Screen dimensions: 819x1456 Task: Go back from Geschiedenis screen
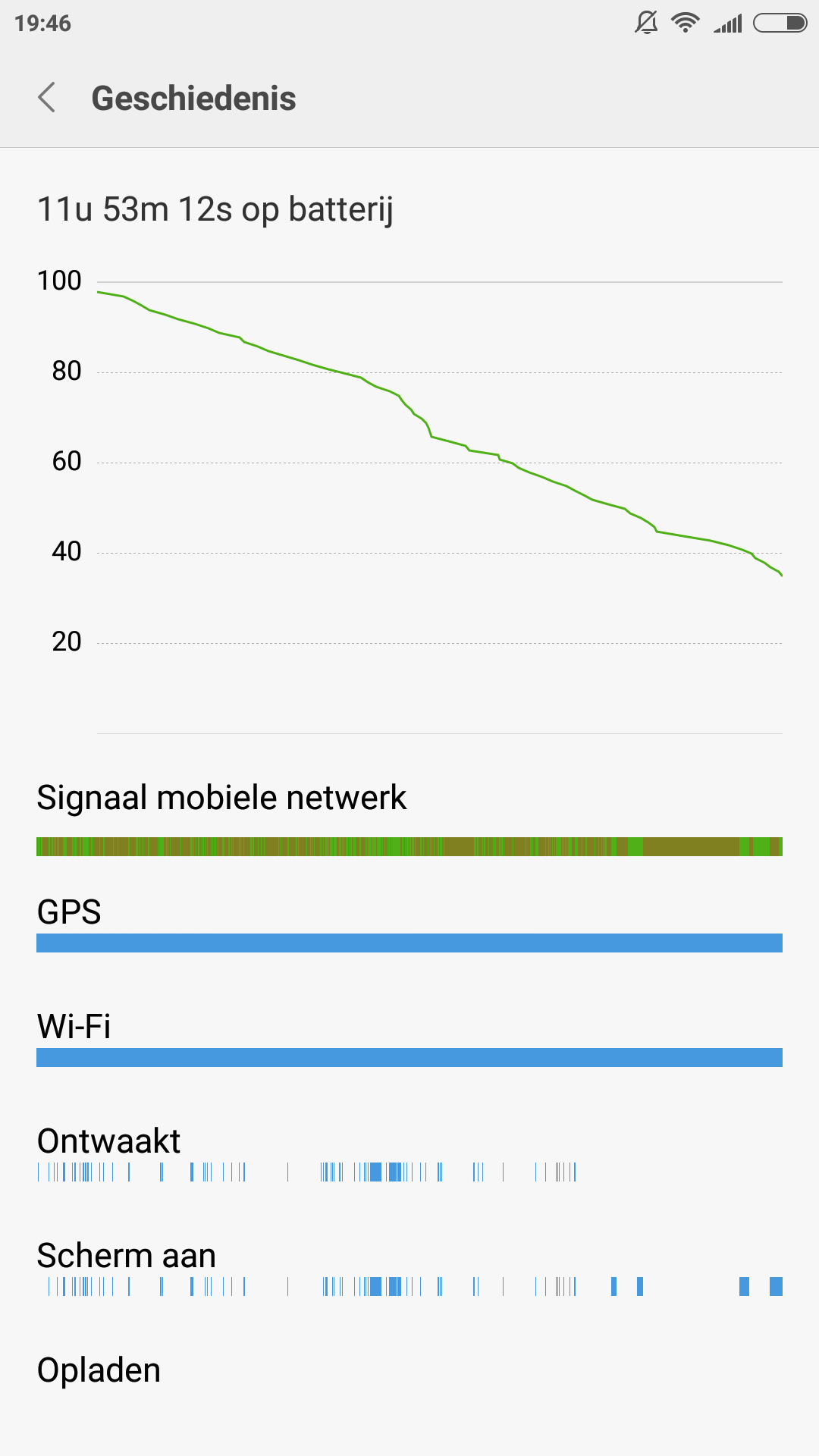click(47, 98)
